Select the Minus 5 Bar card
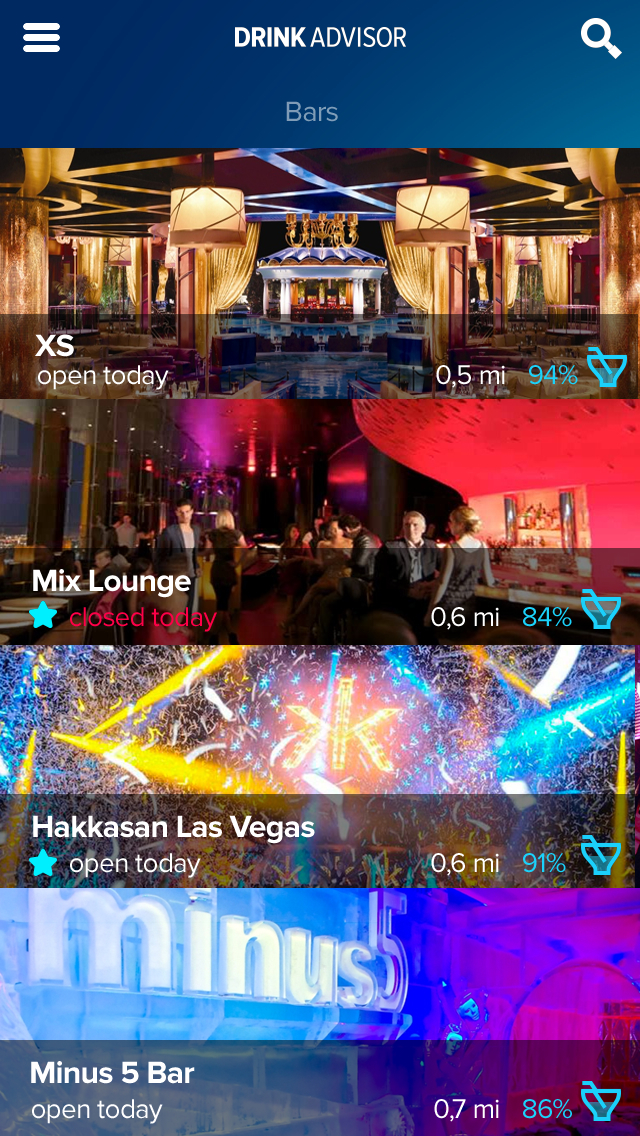The height and width of the screenshot is (1136, 640). [x=320, y=1012]
